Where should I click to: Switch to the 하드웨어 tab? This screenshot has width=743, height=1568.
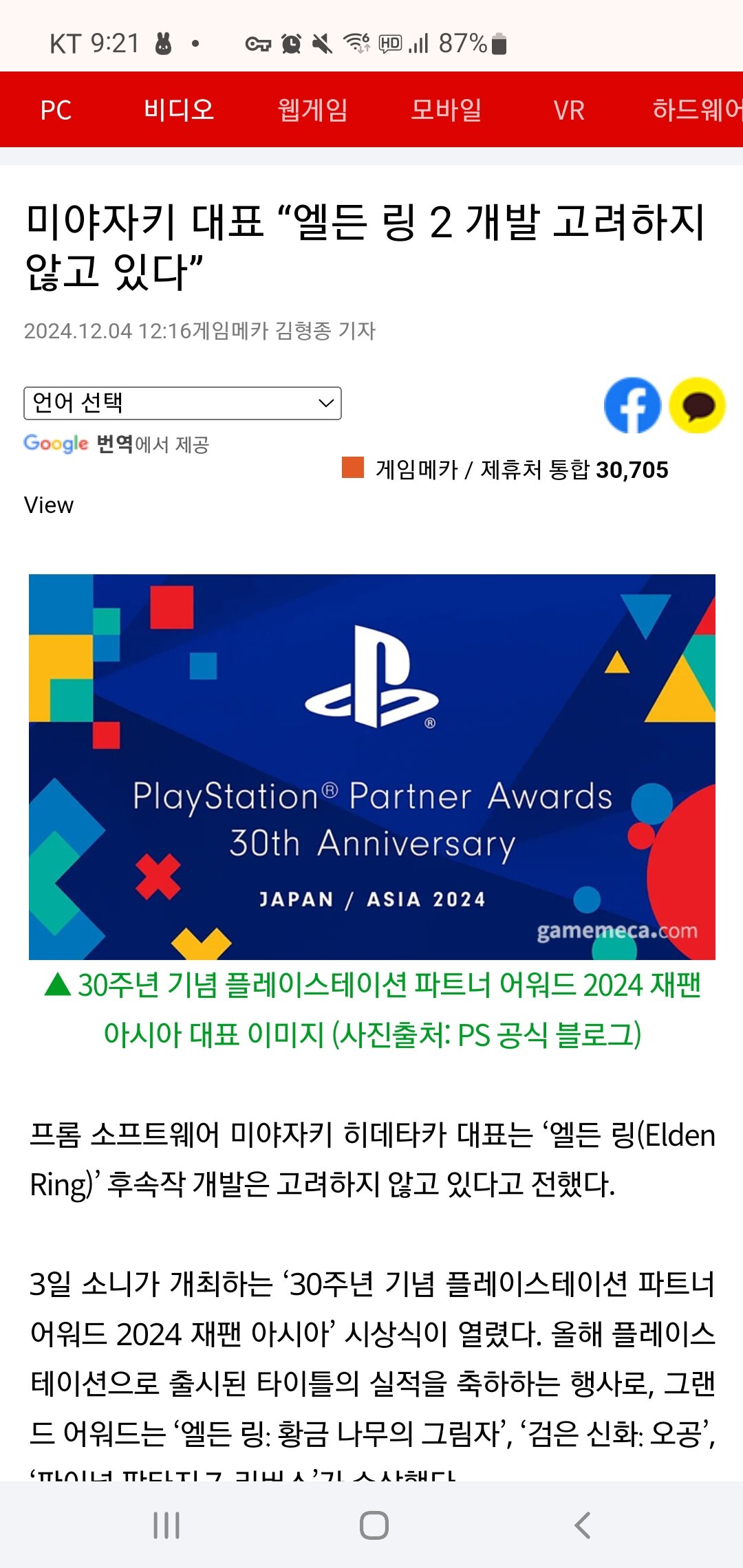point(696,110)
